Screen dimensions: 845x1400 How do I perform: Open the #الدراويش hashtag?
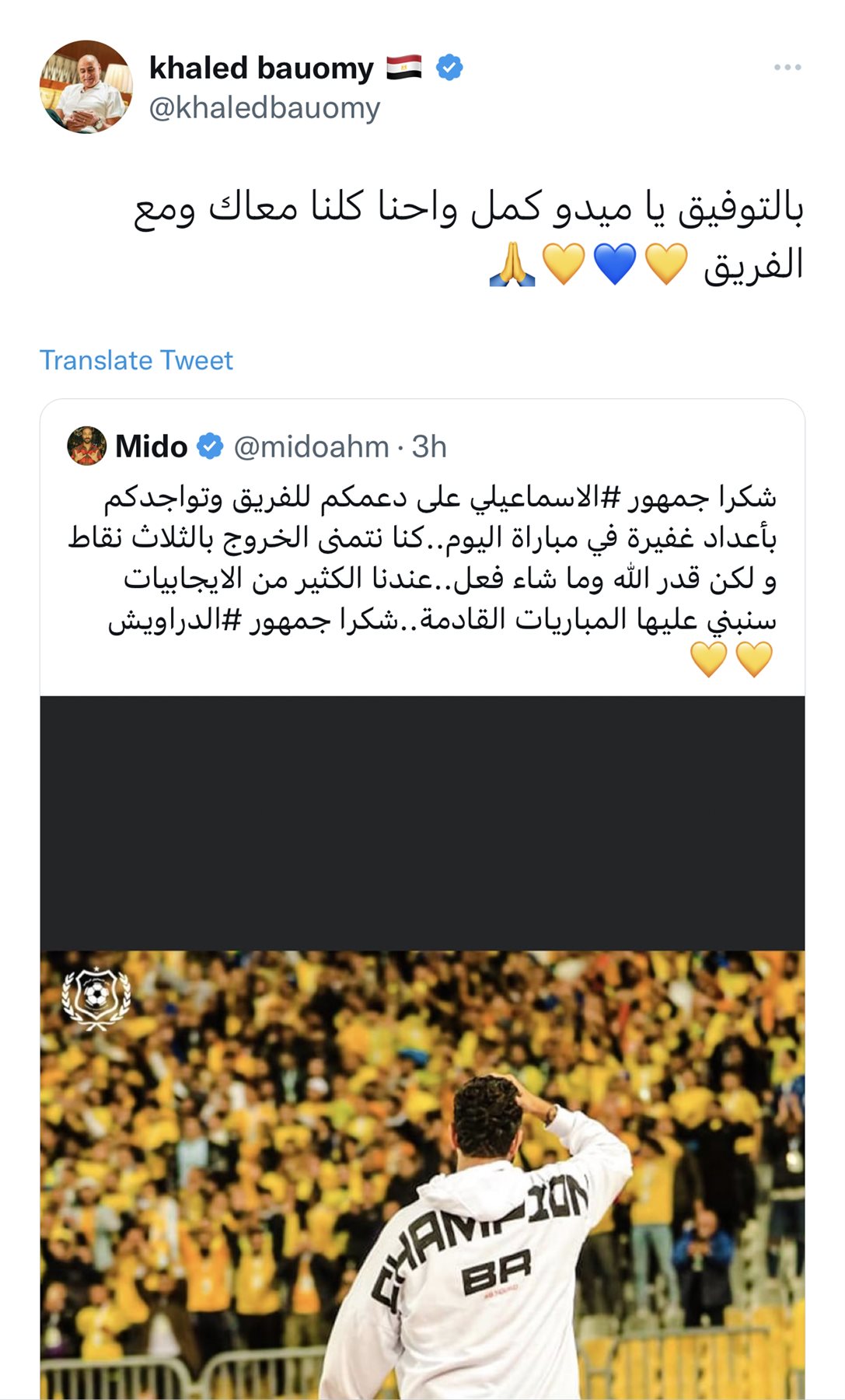click(174, 620)
